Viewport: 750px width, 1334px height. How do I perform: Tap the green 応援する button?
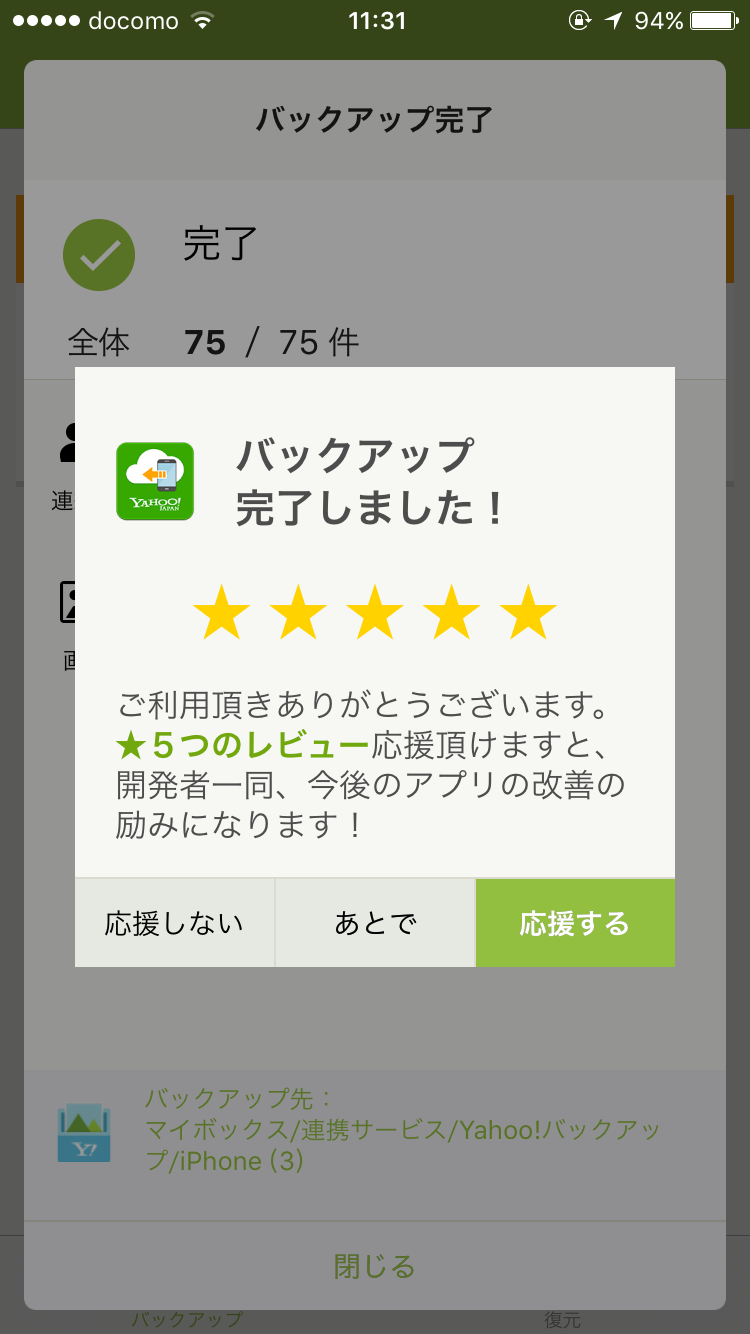pos(575,923)
